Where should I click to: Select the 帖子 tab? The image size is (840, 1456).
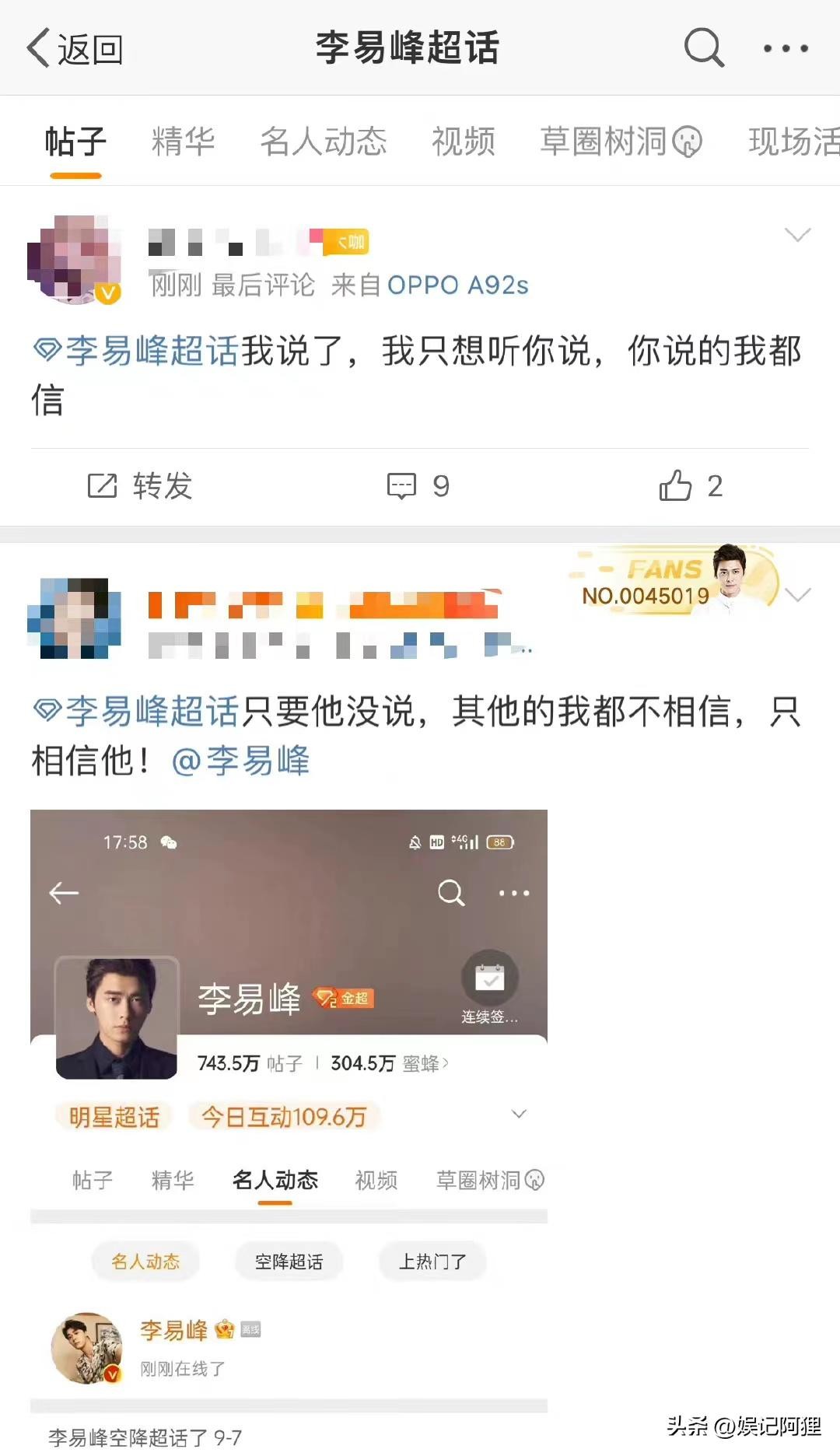pos(75,142)
